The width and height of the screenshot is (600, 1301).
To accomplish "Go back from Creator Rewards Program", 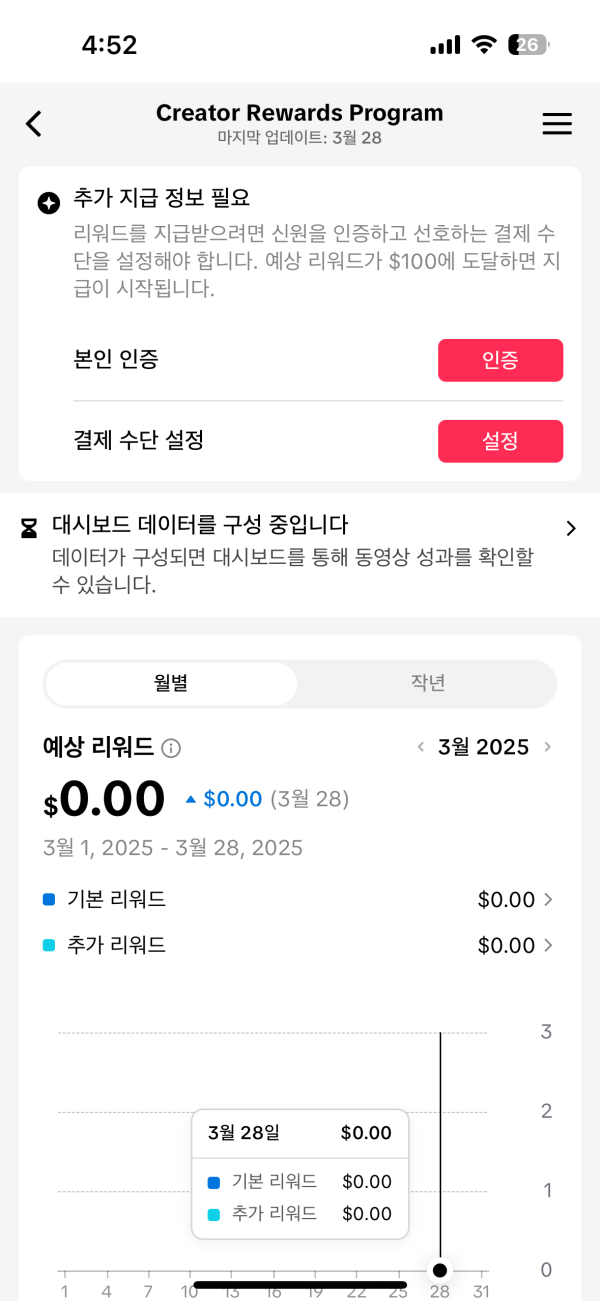I will click(x=34, y=124).
